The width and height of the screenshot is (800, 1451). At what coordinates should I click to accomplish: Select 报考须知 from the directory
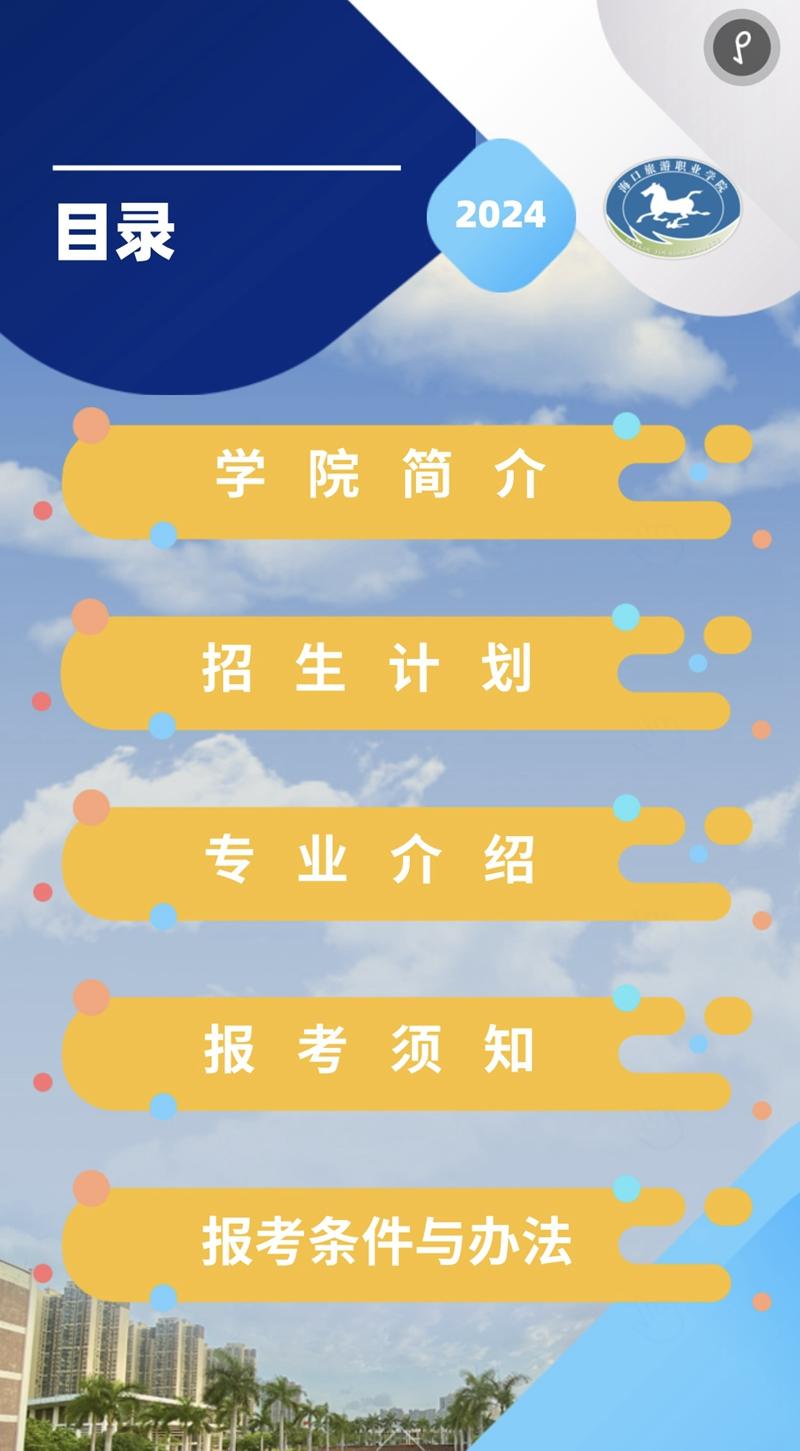pos(370,1050)
